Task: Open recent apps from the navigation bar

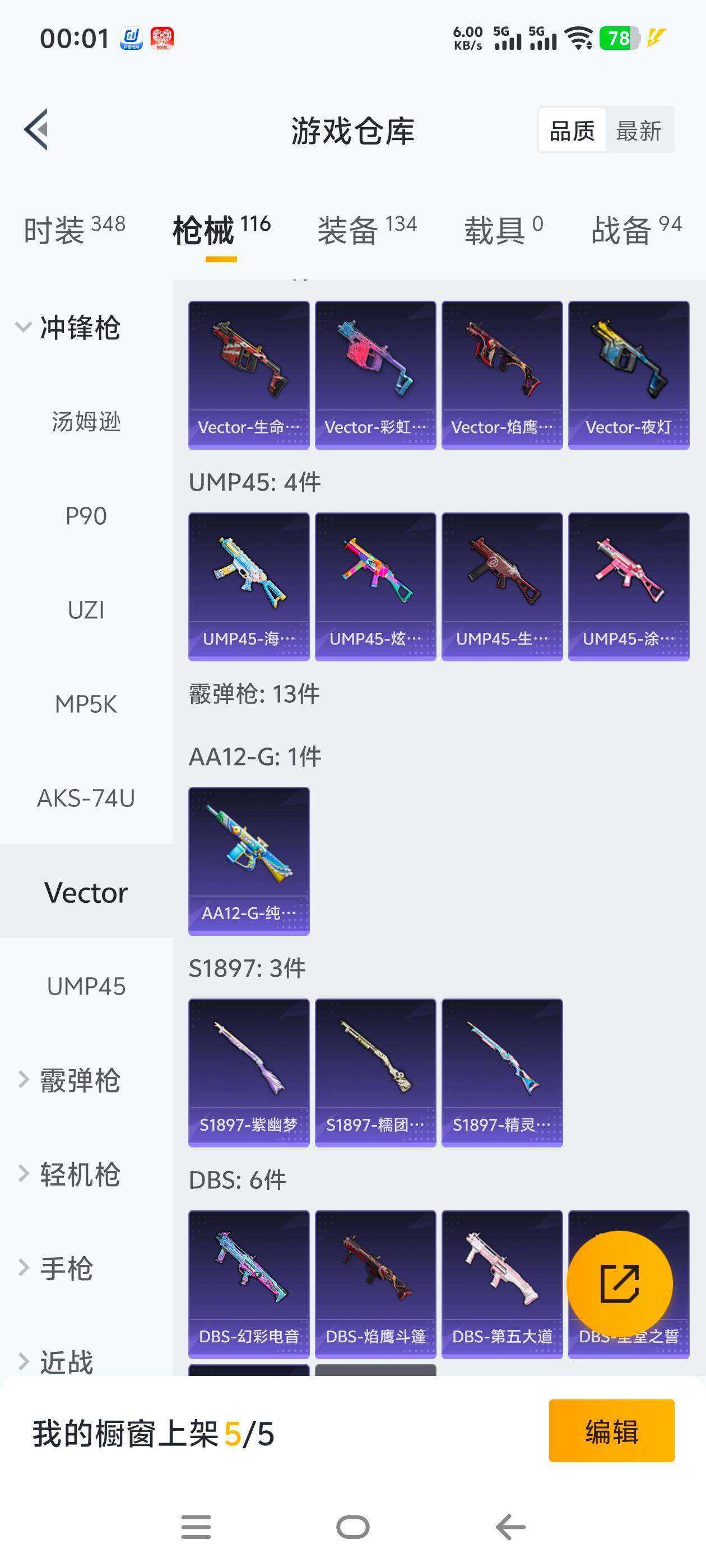Action: (196, 1527)
